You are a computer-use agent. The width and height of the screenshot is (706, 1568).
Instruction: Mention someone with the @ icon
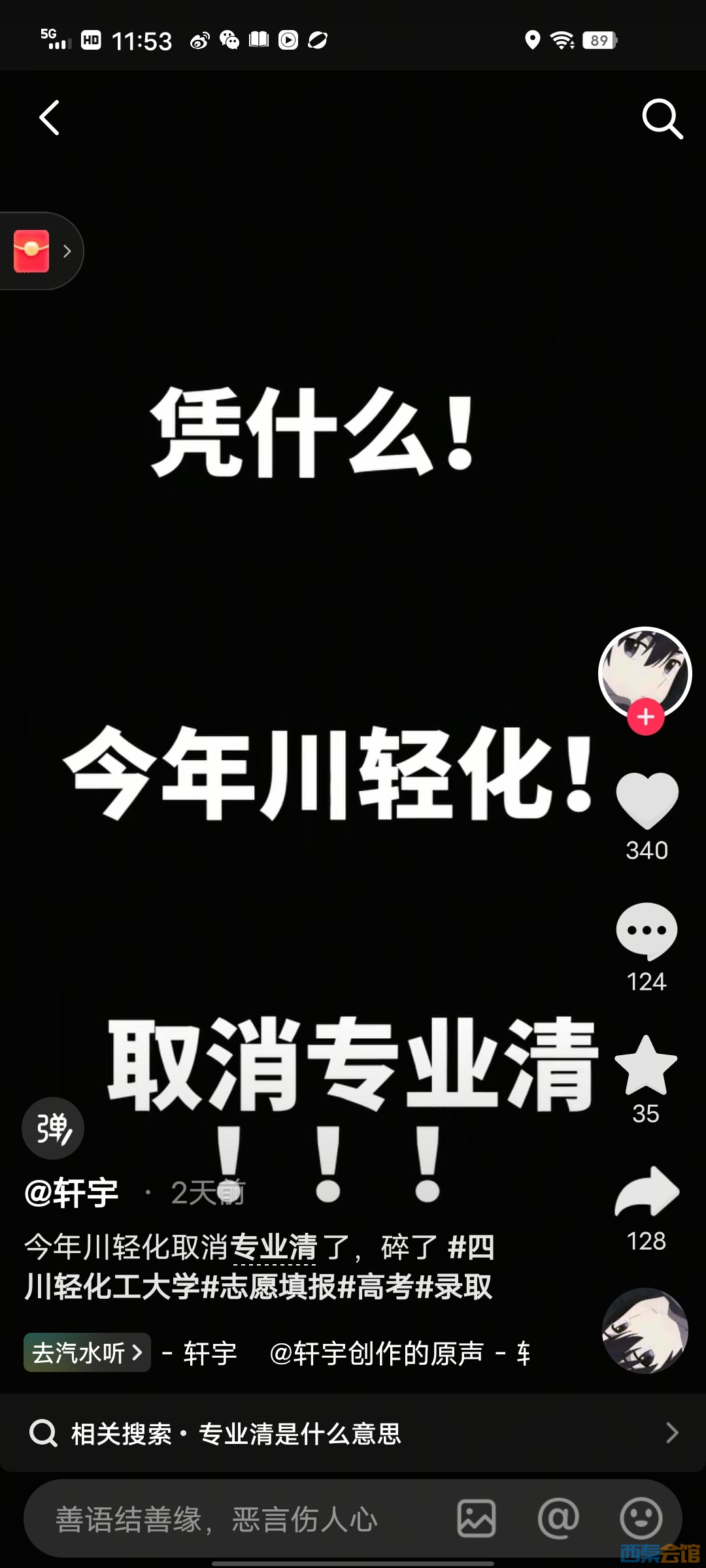[558, 1519]
